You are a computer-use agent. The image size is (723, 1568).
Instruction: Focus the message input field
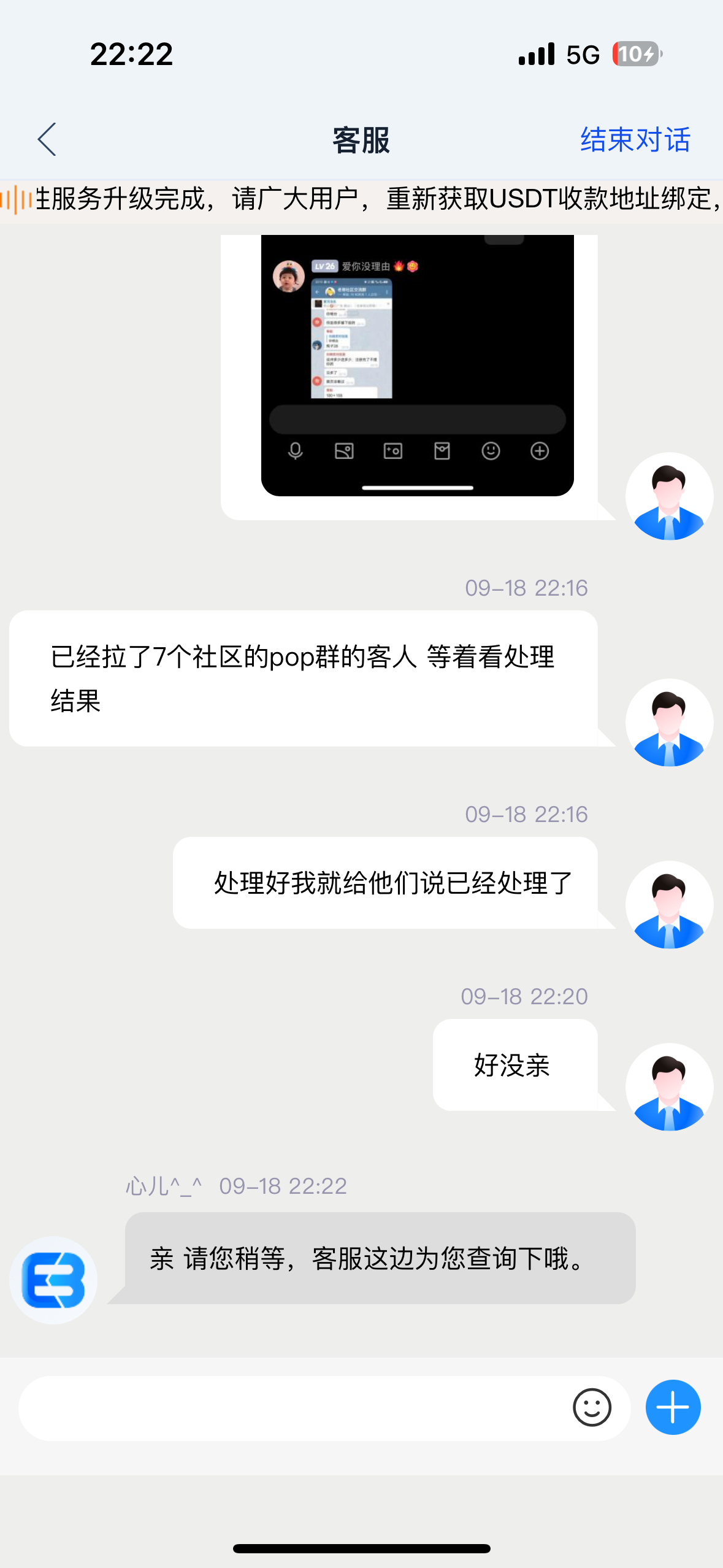[x=288, y=1408]
